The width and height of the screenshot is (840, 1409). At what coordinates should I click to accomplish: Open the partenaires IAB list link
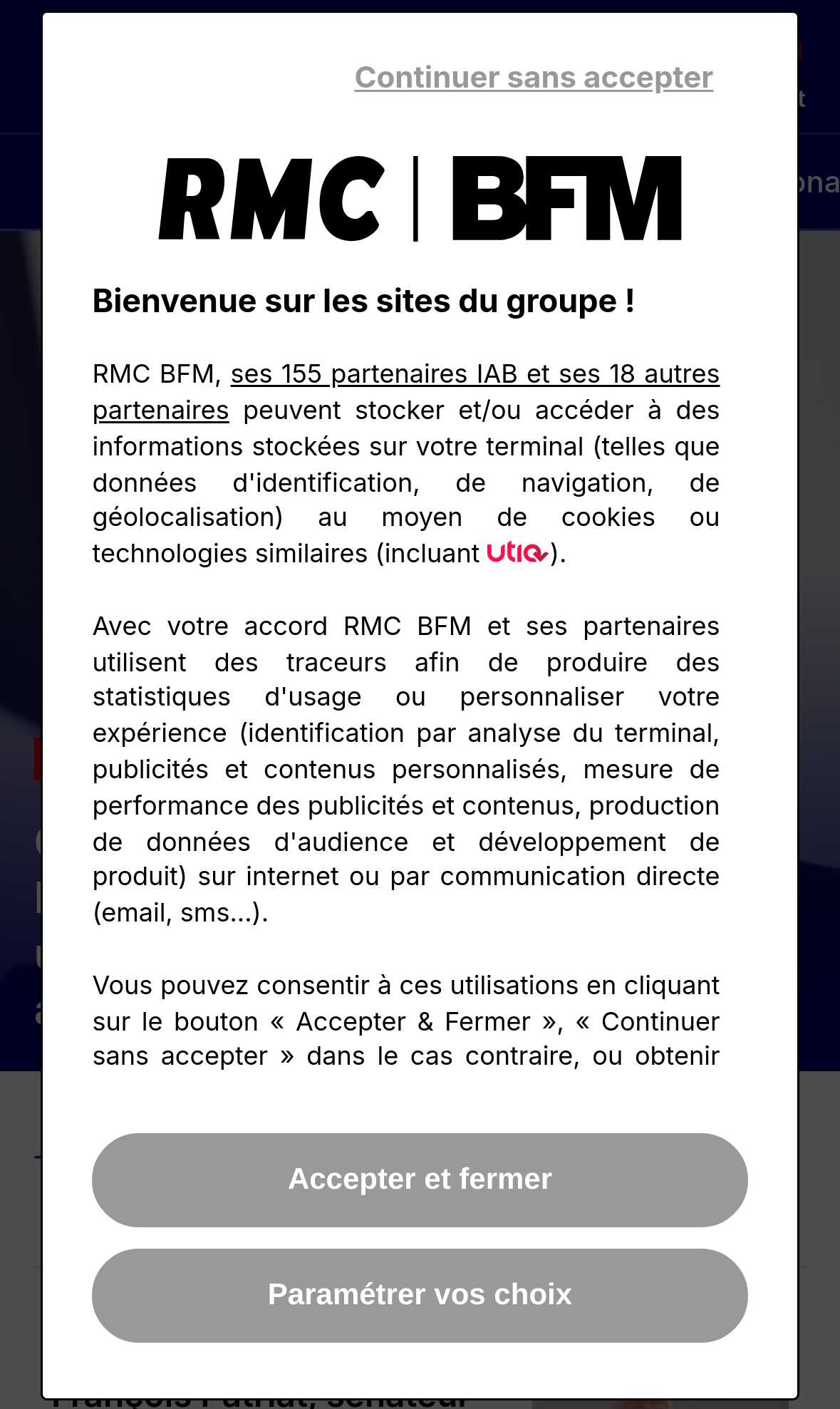[x=475, y=374]
